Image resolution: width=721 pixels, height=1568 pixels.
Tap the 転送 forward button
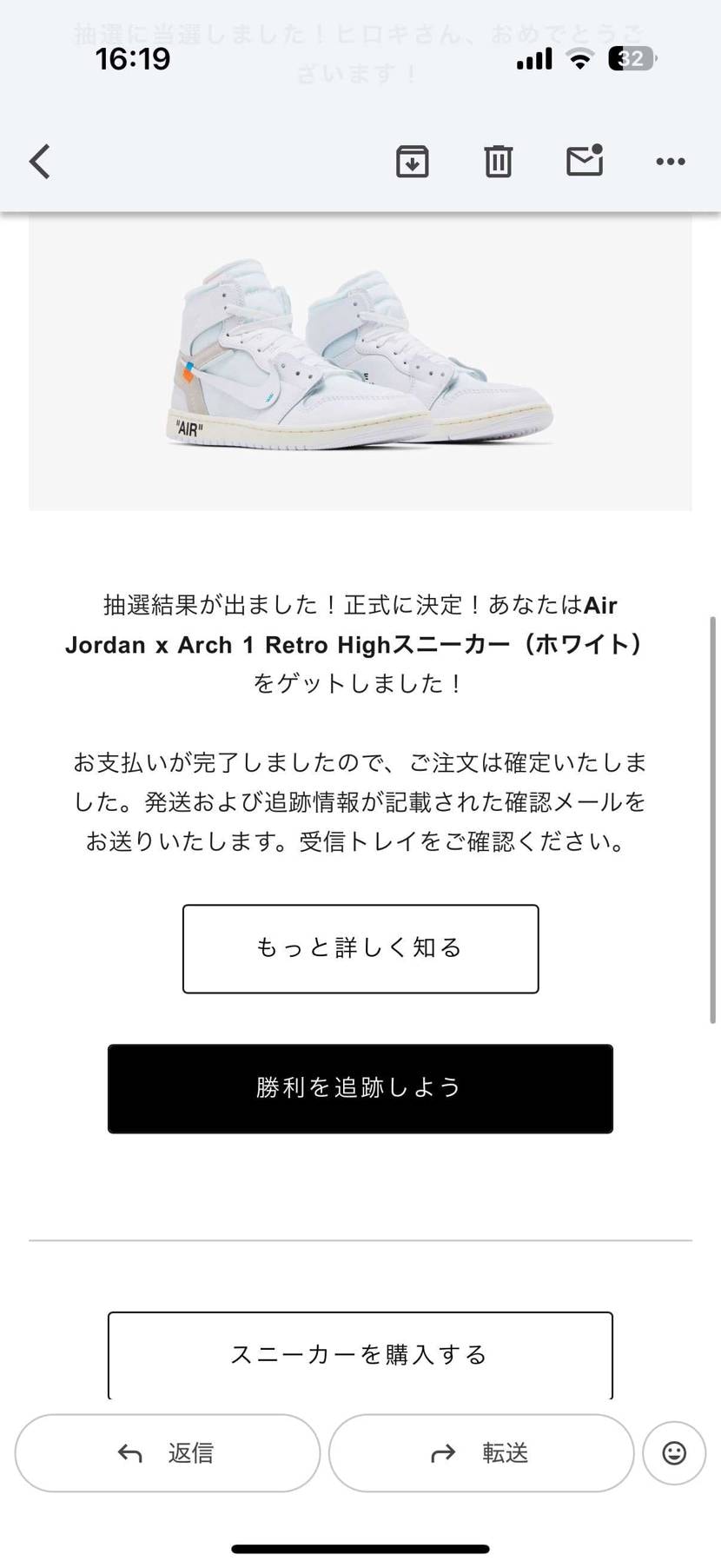(x=480, y=1452)
